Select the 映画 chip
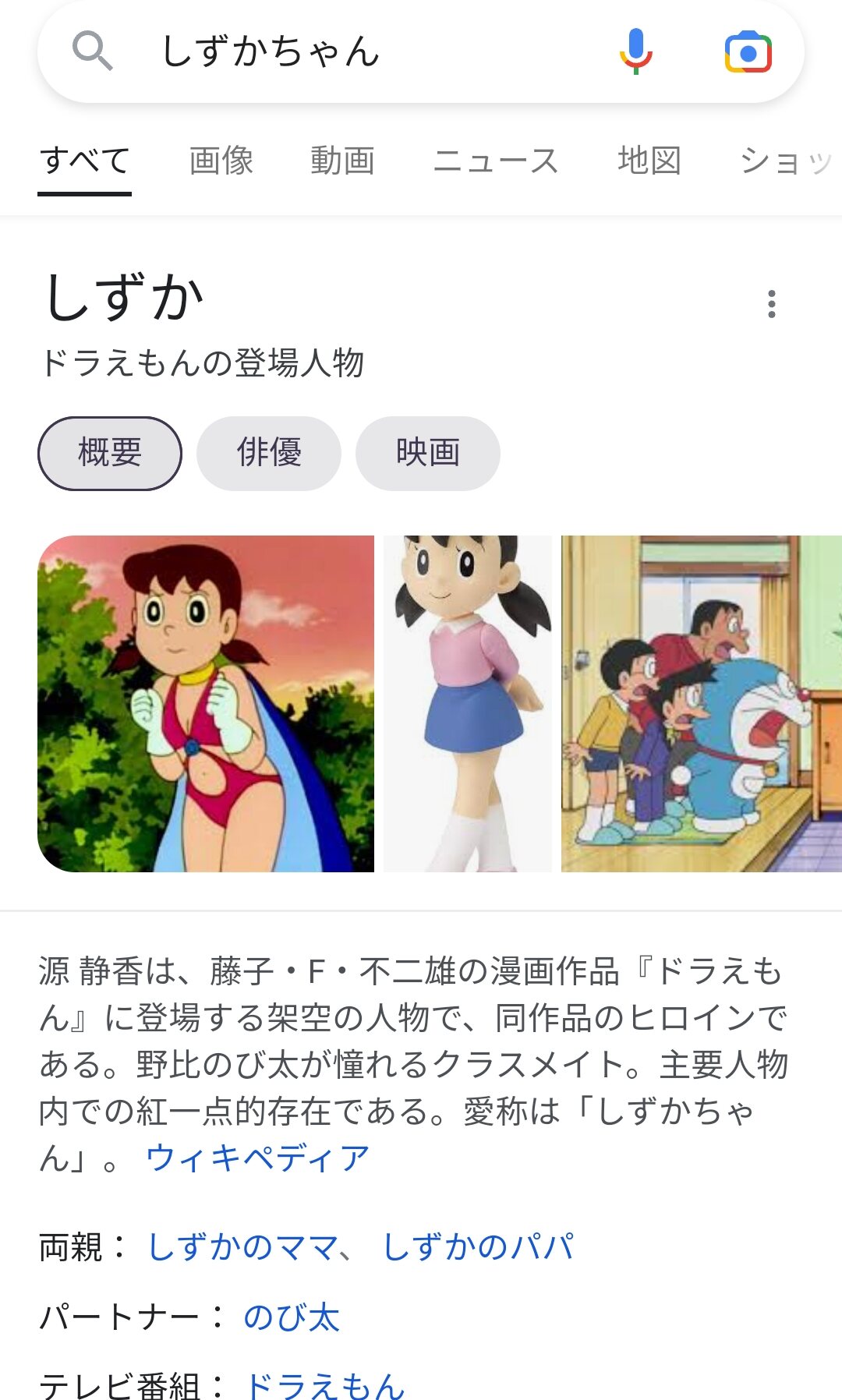The height and width of the screenshot is (1400, 842). point(428,453)
